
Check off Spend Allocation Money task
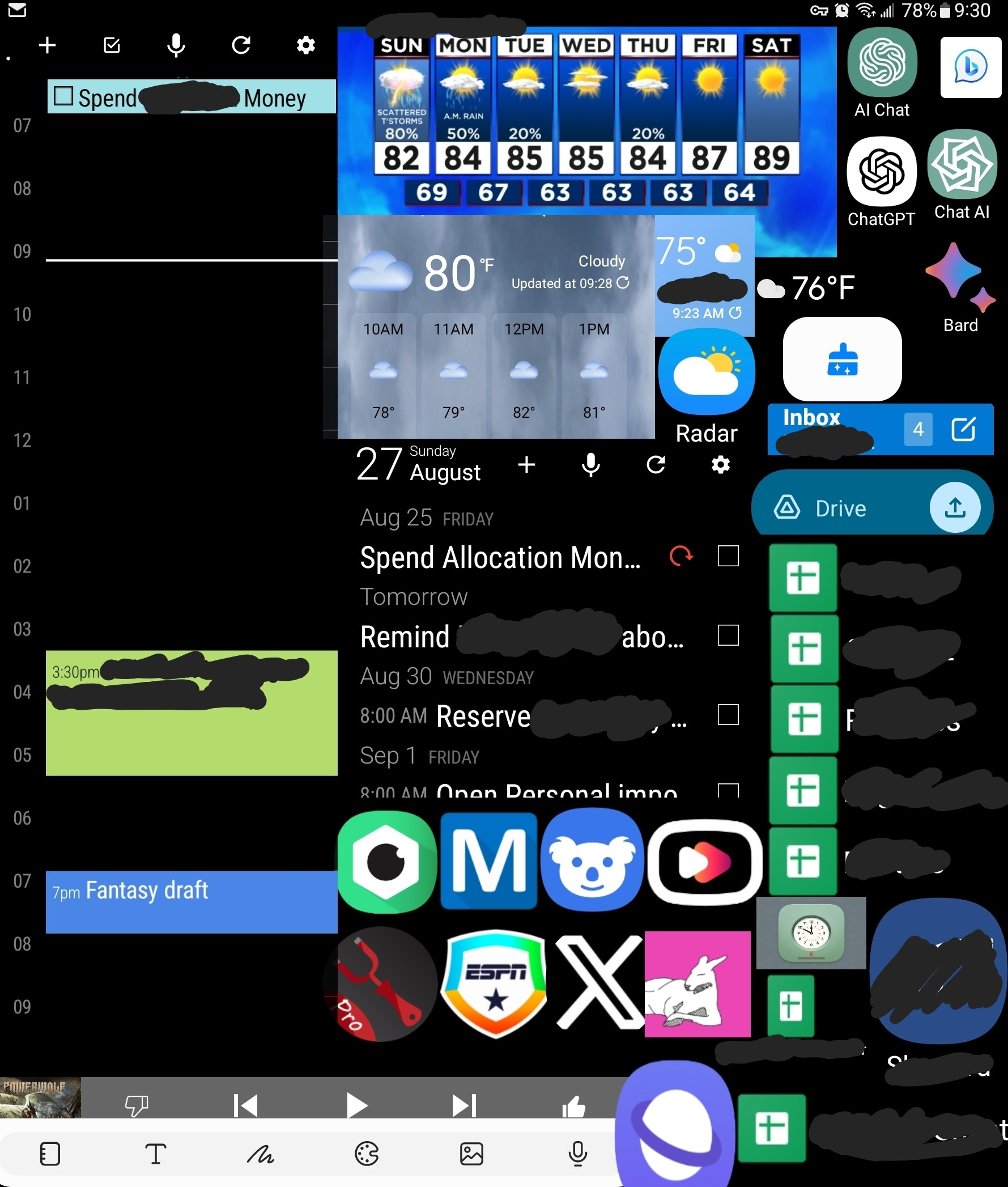pos(728,556)
